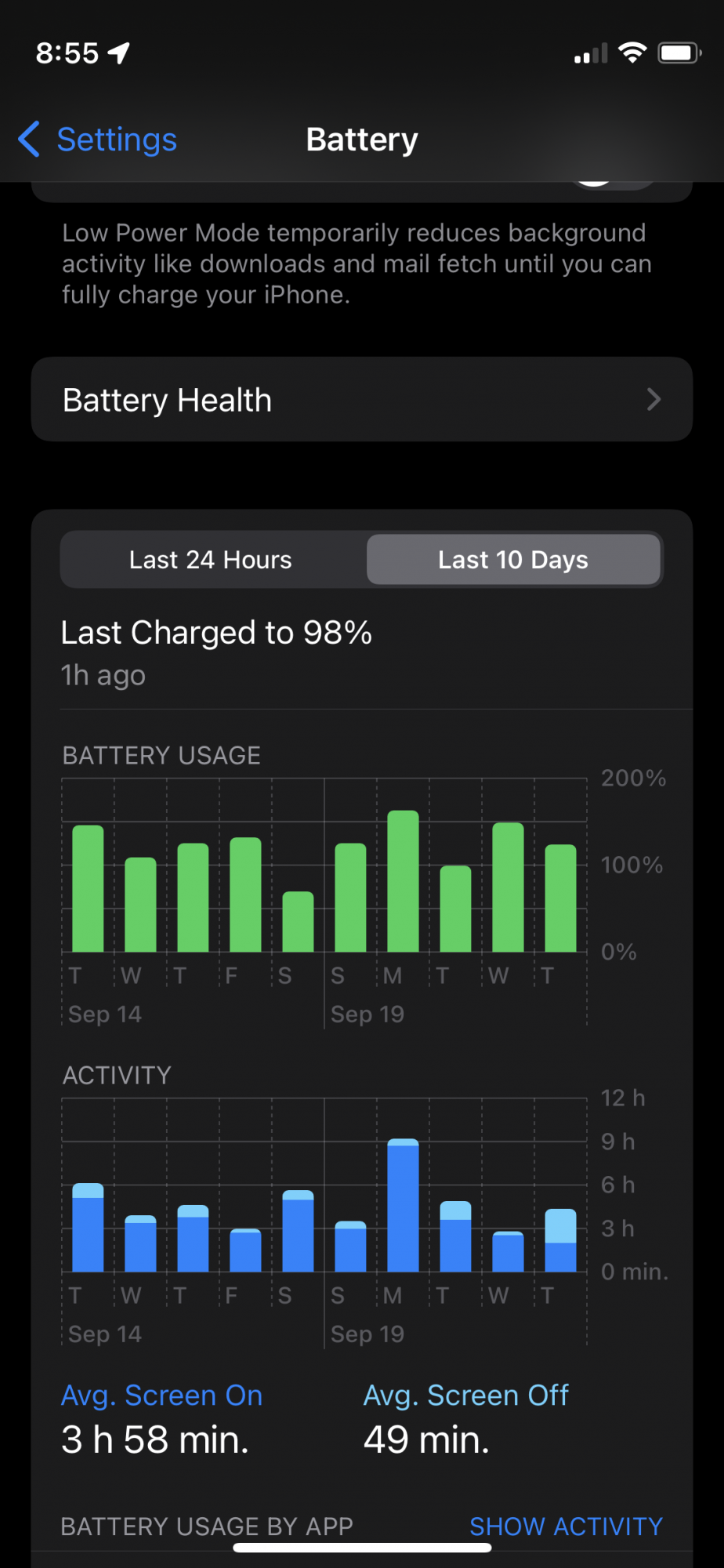This screenshot has width=724, height=1568.
Task: Go back to Settings
Action: click(98, 140)
